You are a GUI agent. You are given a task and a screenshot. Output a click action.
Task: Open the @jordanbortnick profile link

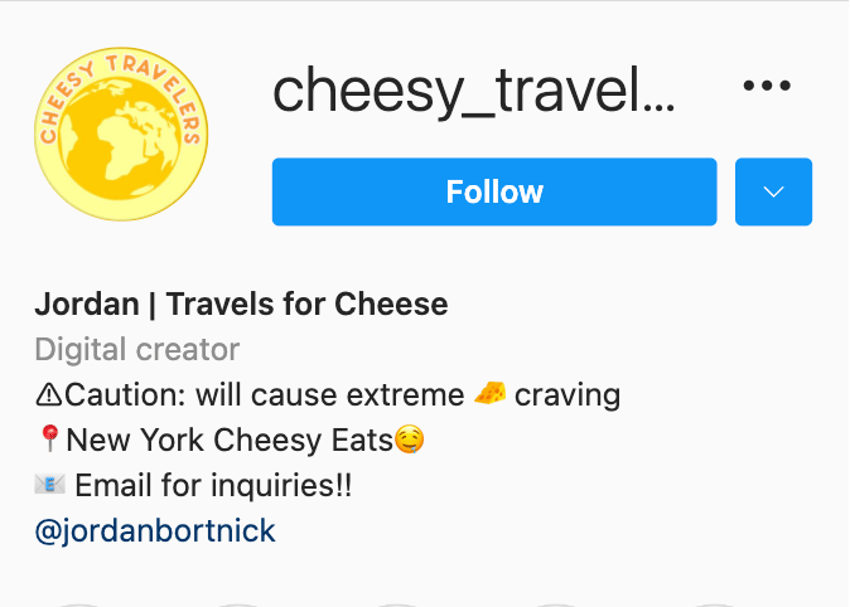pos(155,531)
